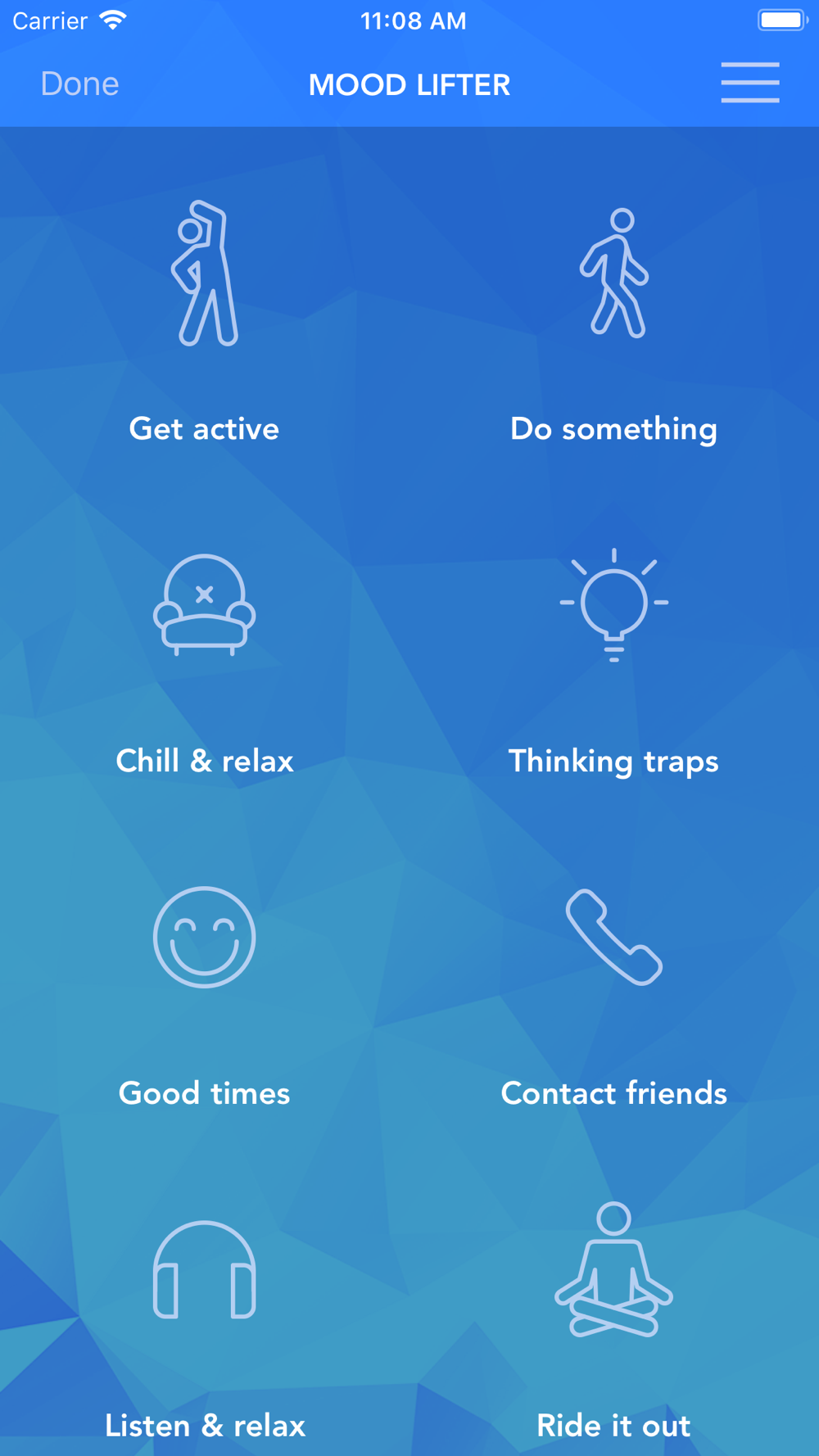This screenshot has width=819, height=1456.
Task: Open Listen & relax
Action: click(205, 1327)
